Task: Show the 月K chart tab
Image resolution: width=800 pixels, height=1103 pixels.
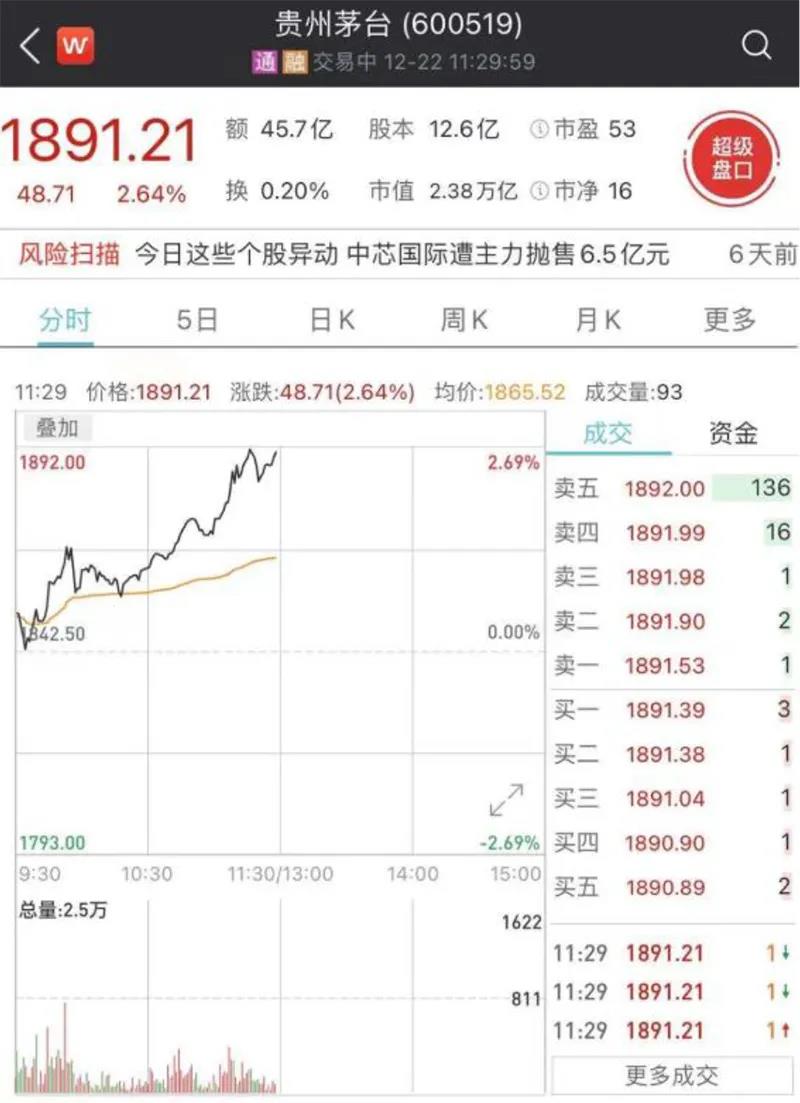Action: tap(598, 320)
